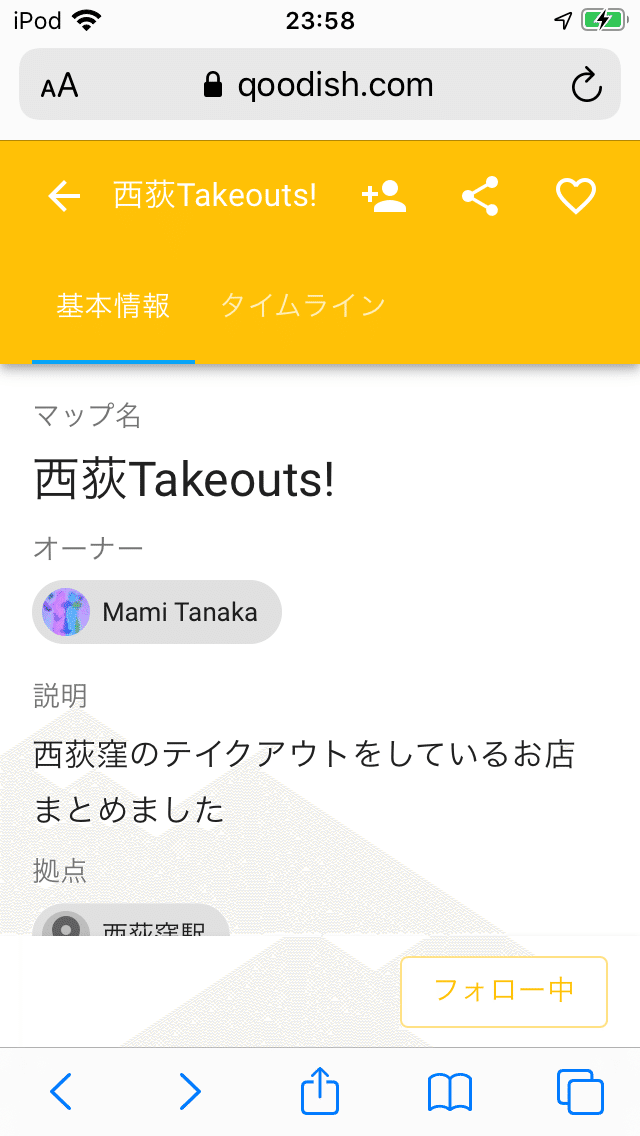Reload the qoodish.com page
Screen dimensions: 640x1136
tap(587, 86)
